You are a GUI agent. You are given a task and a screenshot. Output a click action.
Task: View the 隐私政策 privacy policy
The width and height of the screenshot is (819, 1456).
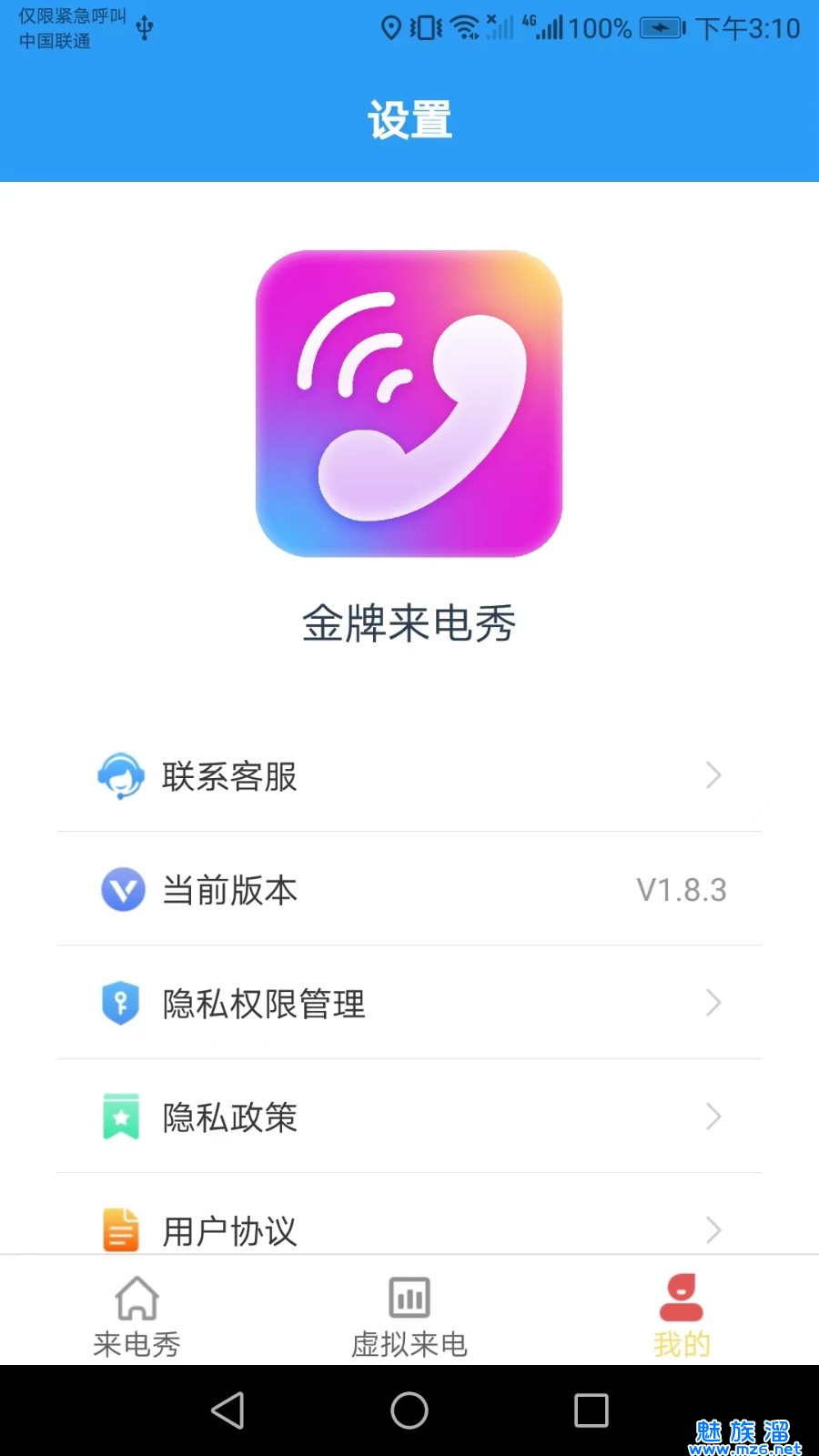[409, 1117]
